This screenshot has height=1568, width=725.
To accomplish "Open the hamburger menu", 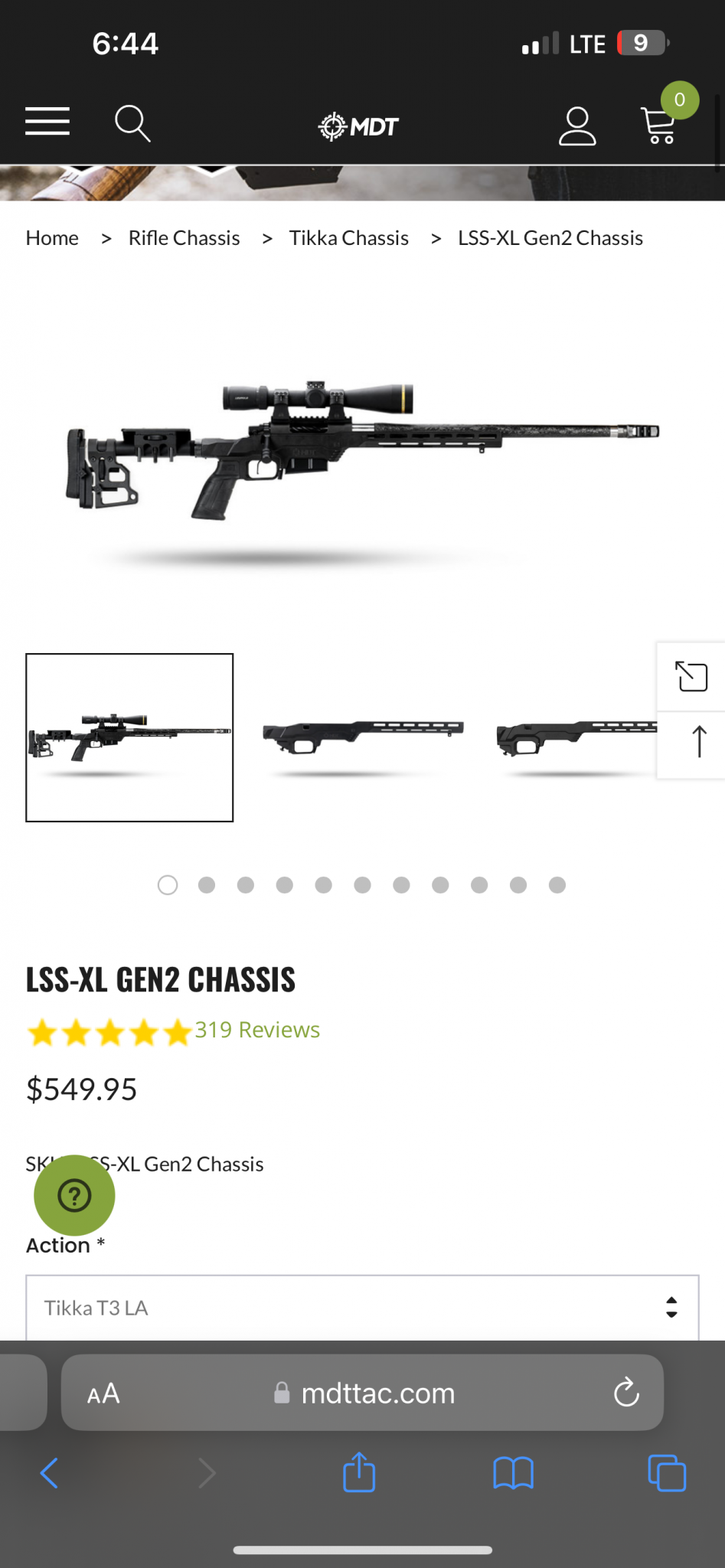I will 47,122.
